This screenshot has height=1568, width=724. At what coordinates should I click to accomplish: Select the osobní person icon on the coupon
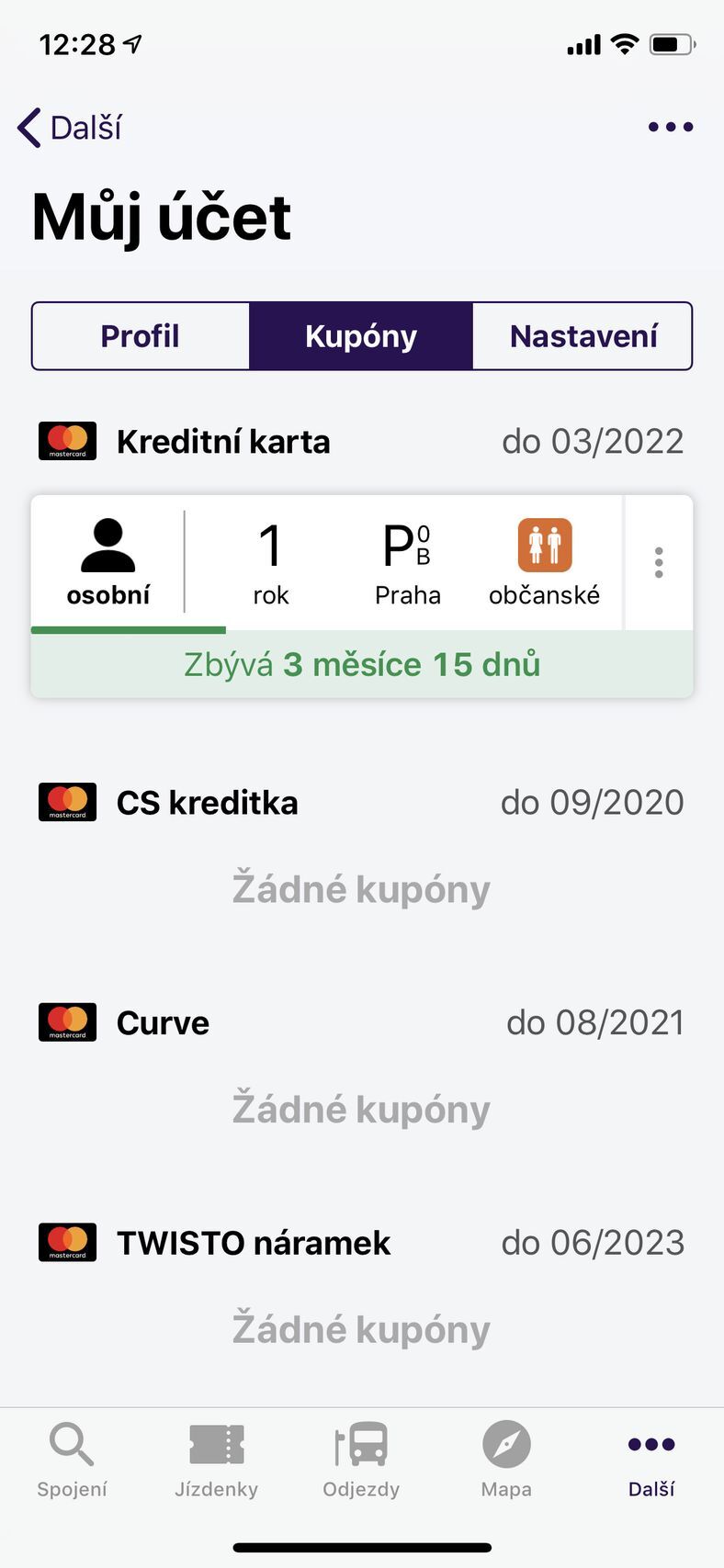point(109,545)
